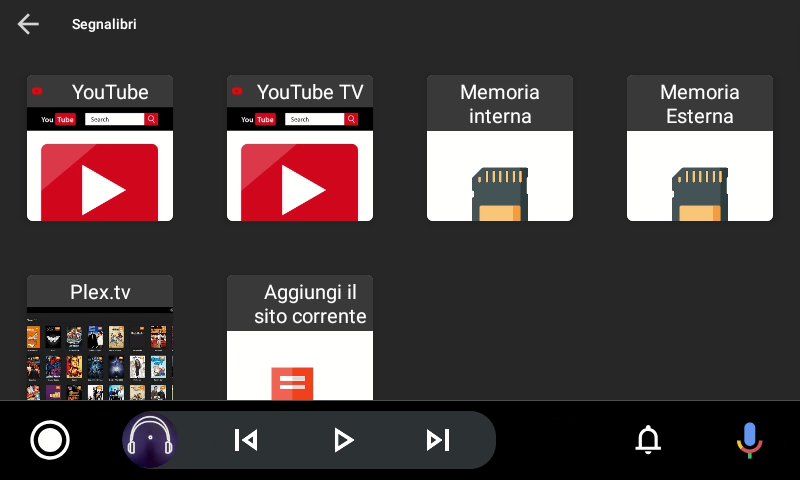Open the notifications bell

pyautogui.click(x=649, y=440)
